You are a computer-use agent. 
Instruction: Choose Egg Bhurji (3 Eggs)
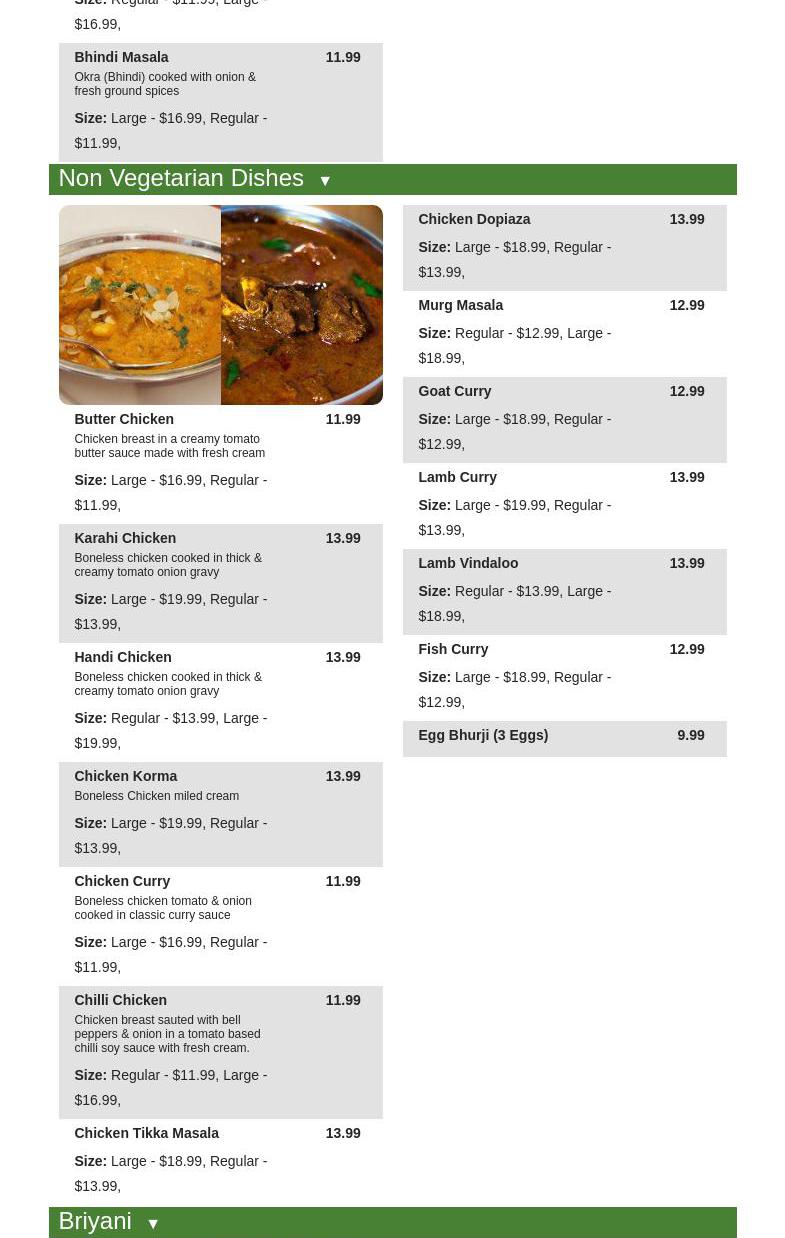pos(483,735)
